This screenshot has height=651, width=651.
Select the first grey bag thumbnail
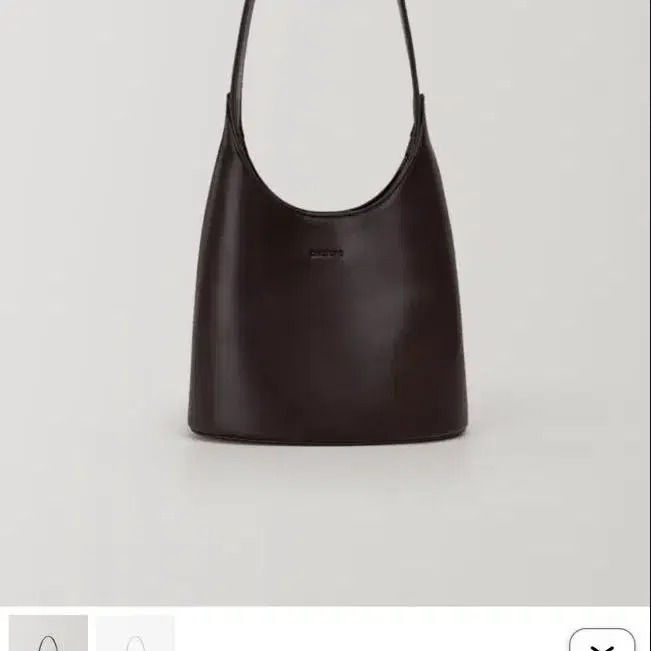coord(48,634)
